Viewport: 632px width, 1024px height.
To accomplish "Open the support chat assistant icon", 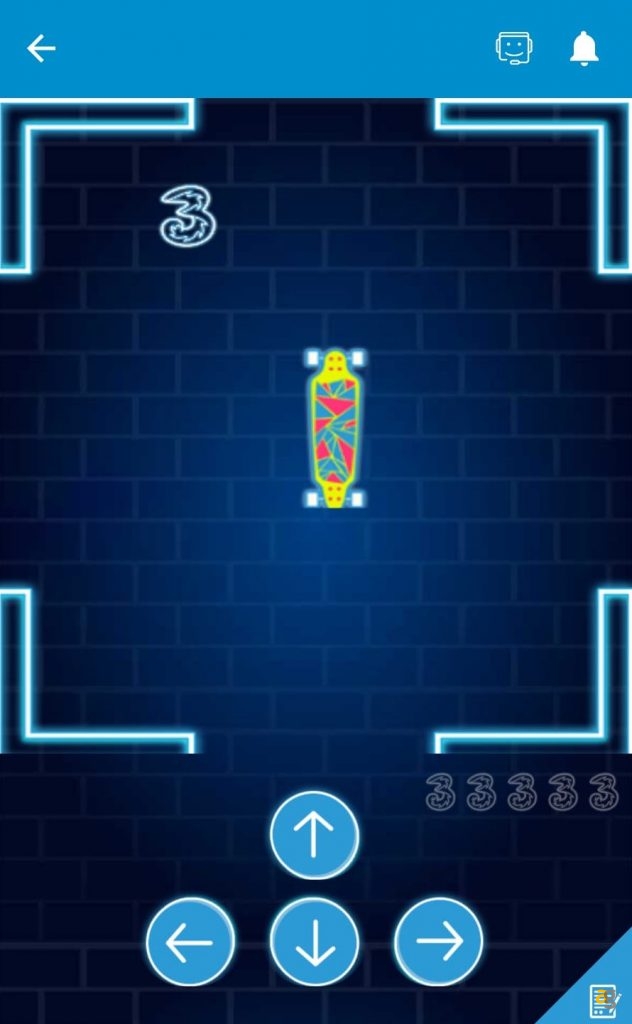I will point(514,48).
